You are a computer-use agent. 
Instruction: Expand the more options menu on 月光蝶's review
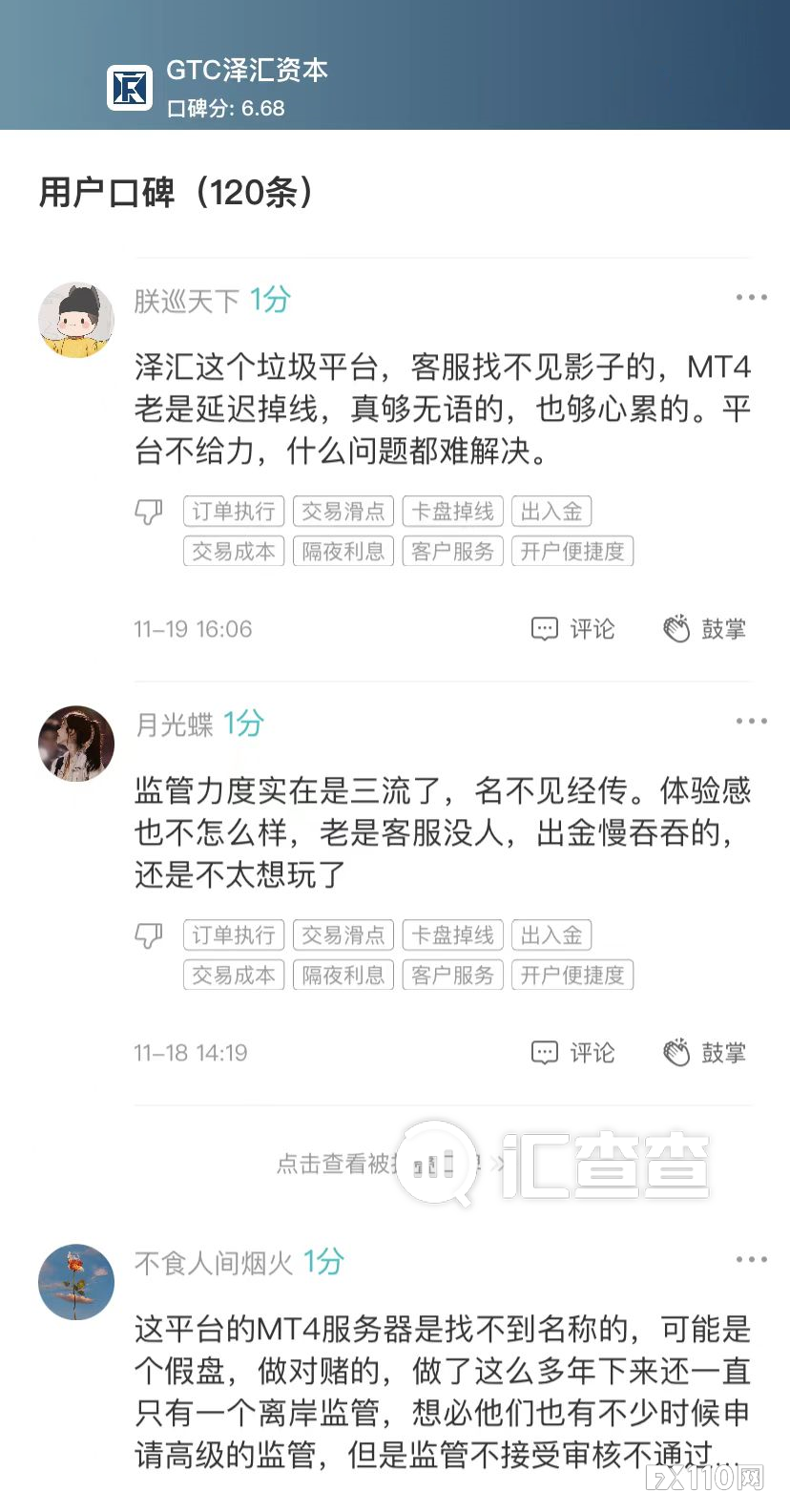pyautogui.click(x=750, y=721)
